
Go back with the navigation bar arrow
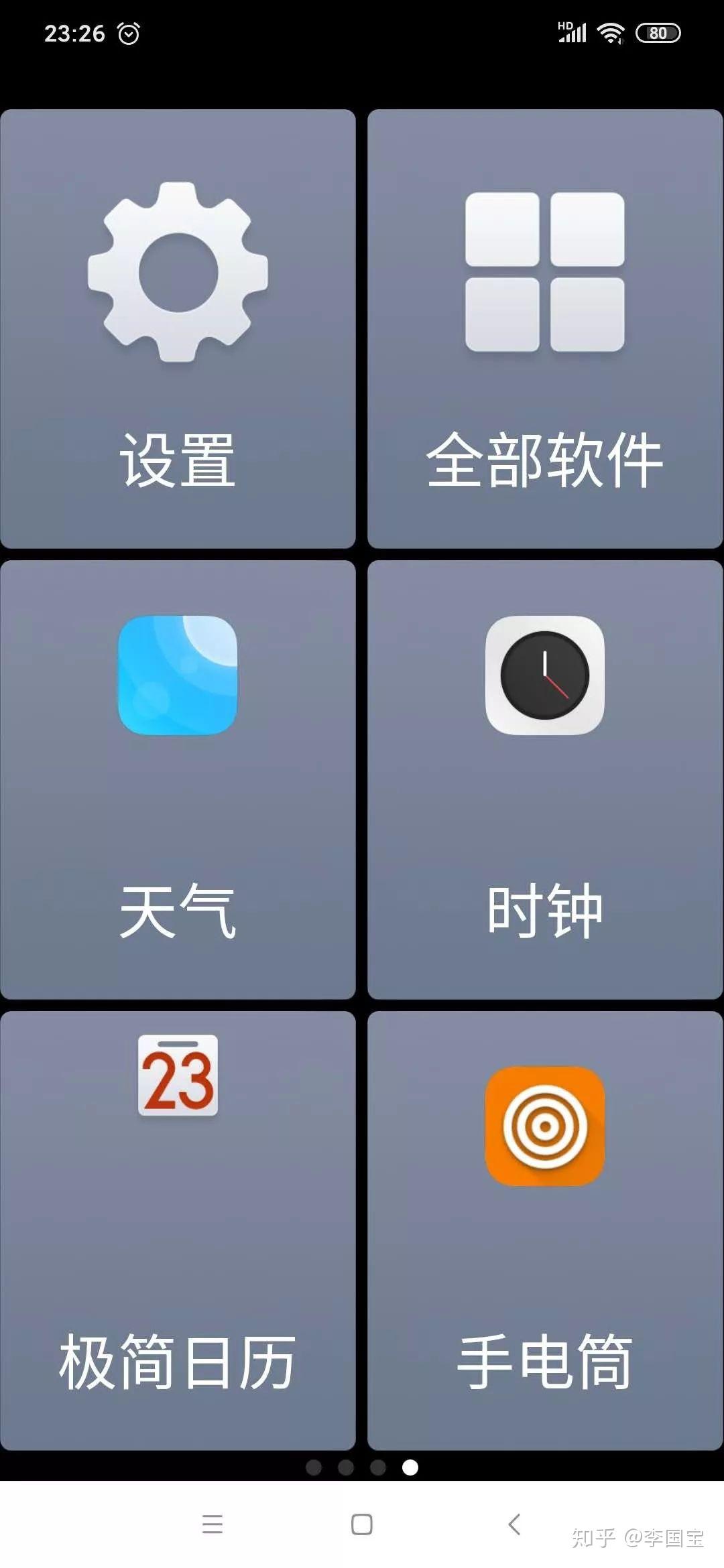tap(515, 1524)
